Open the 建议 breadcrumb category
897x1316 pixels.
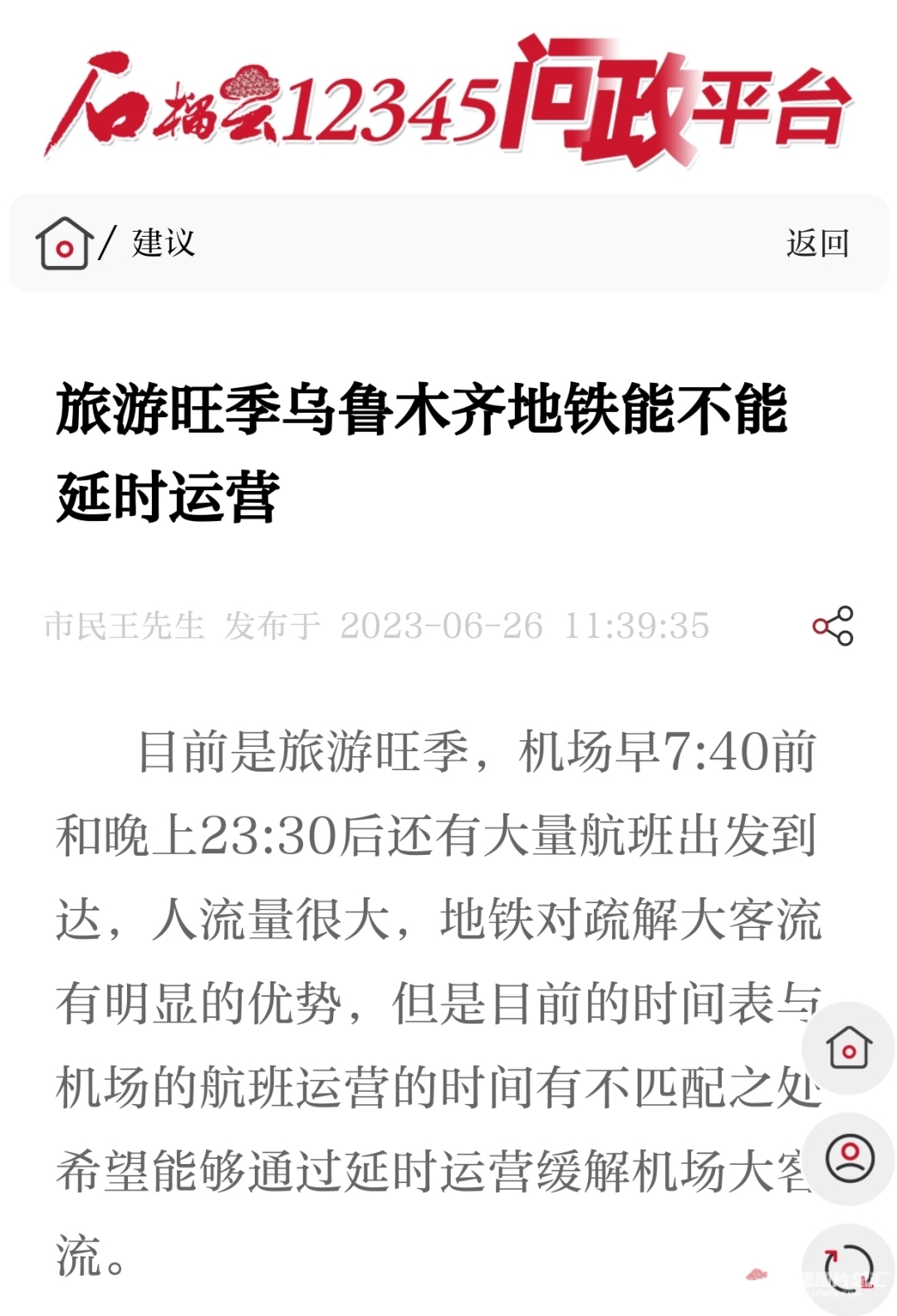click(x=163, y=243)
